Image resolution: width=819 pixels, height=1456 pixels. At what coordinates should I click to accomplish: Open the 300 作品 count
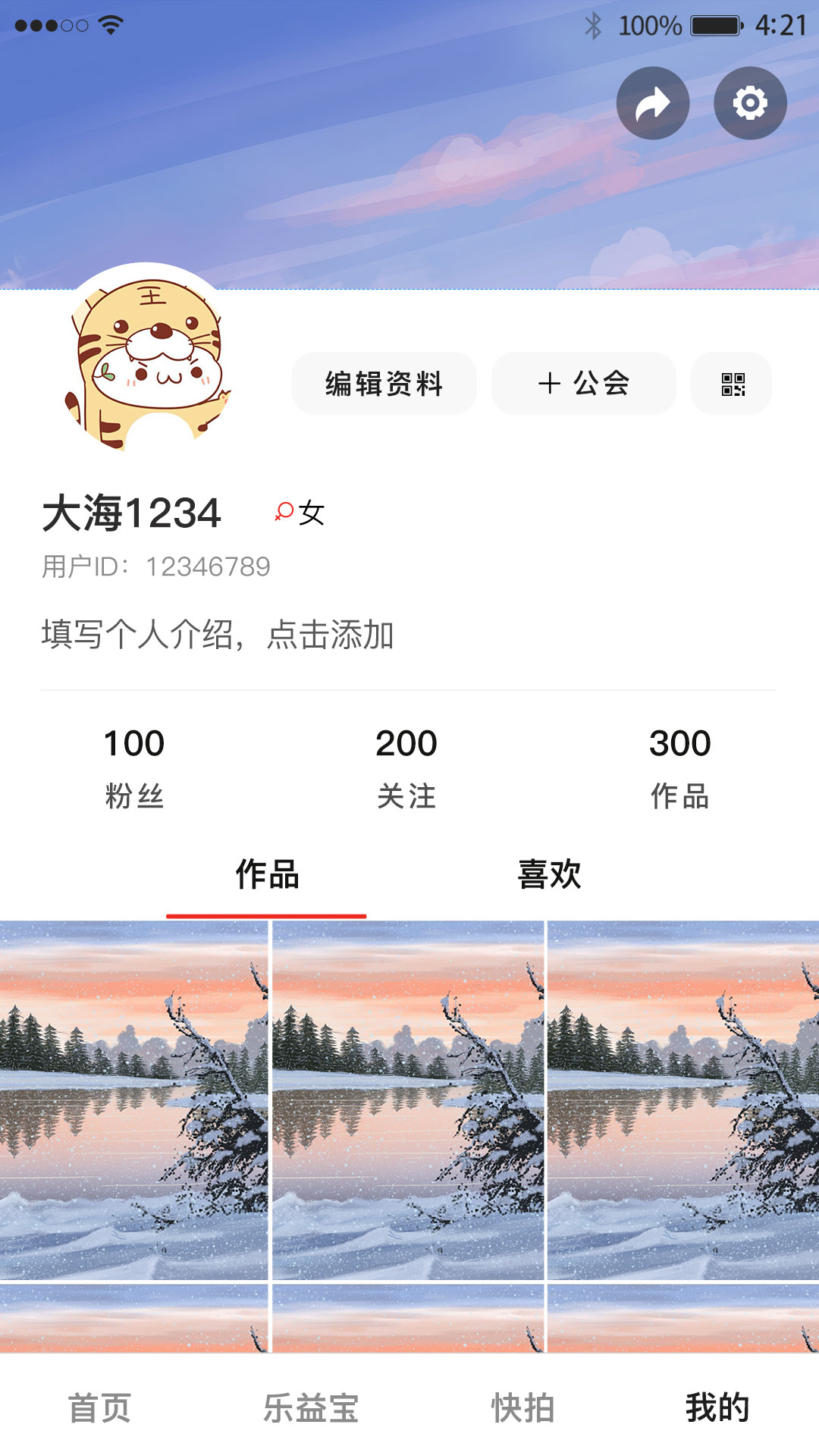tap(679, 767)
